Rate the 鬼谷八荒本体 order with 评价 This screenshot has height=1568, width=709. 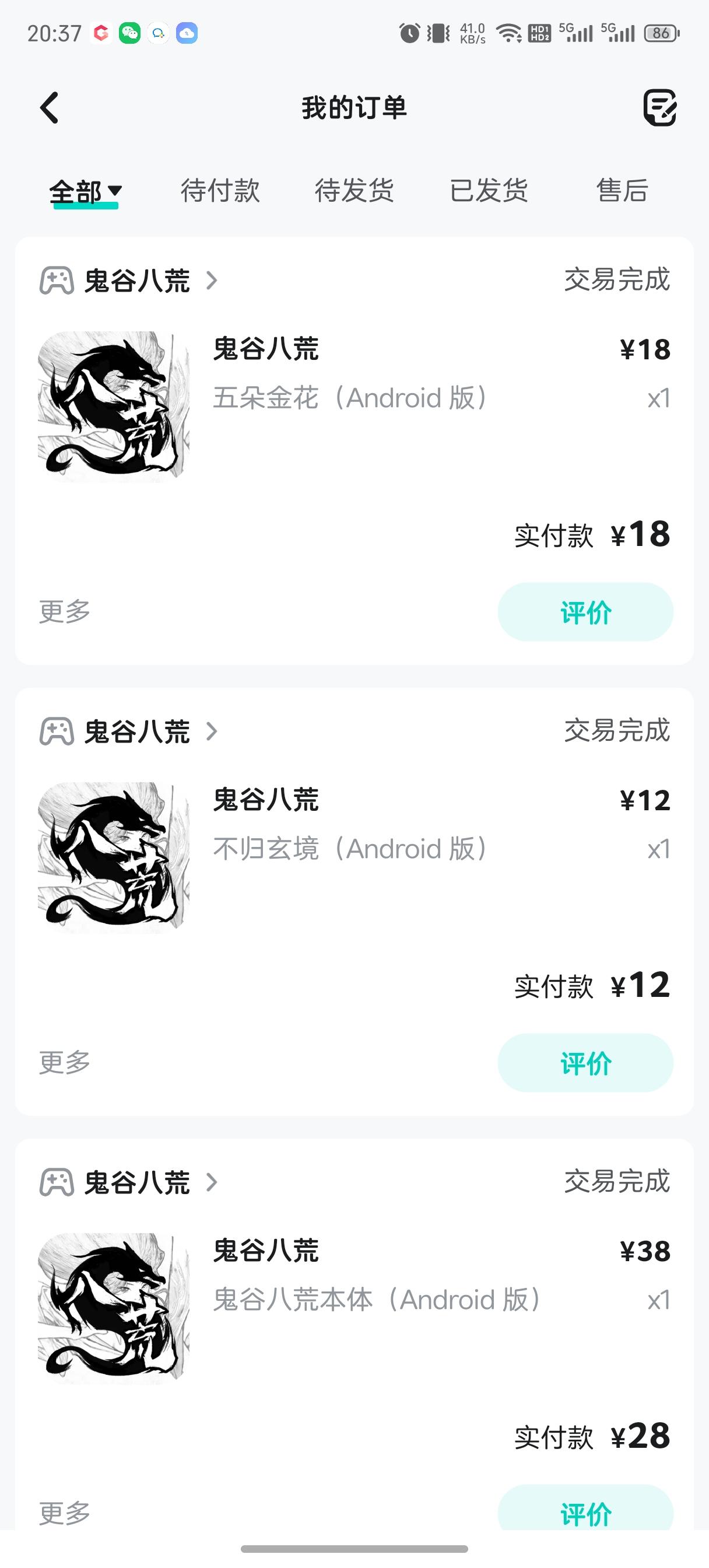click(585, 1512)
